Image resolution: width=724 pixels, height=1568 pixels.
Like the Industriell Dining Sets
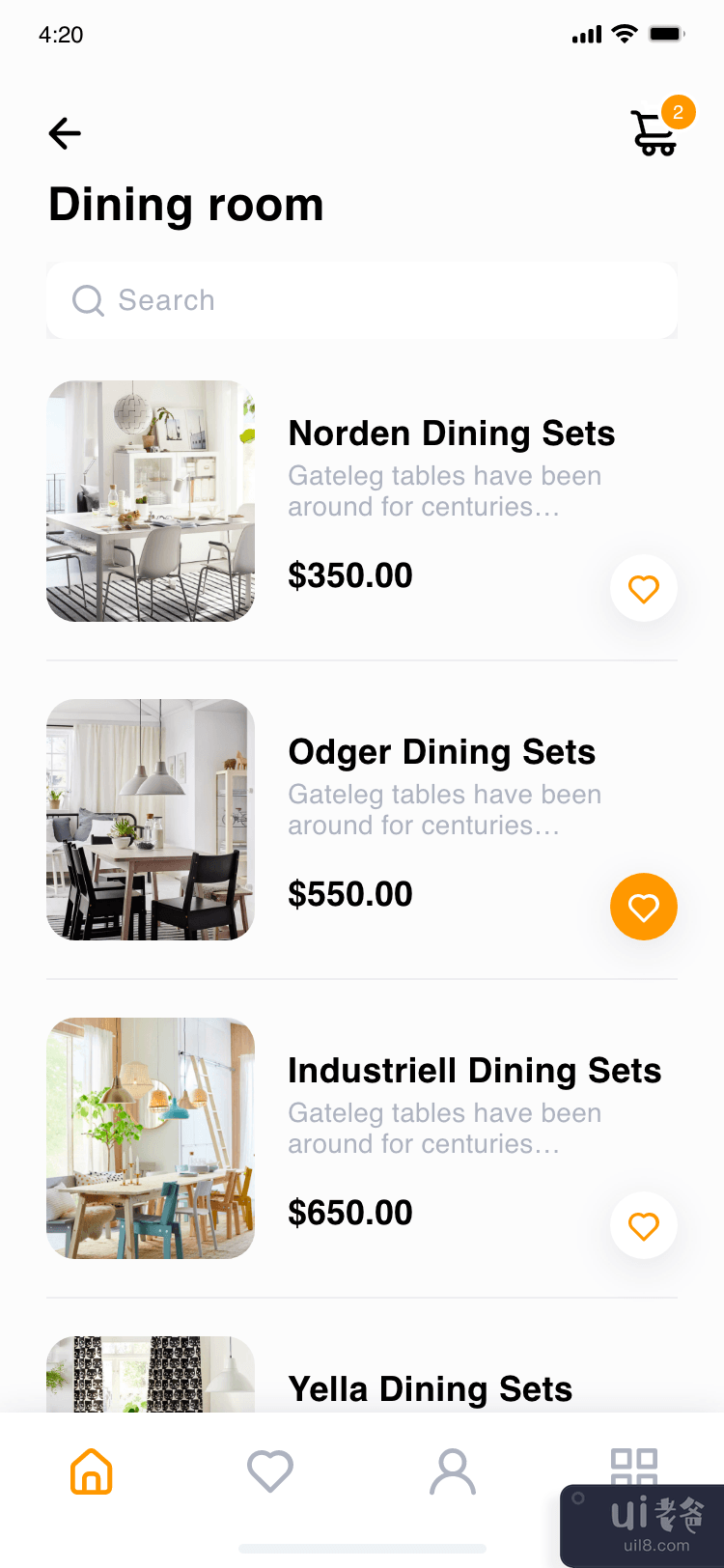643,1225
